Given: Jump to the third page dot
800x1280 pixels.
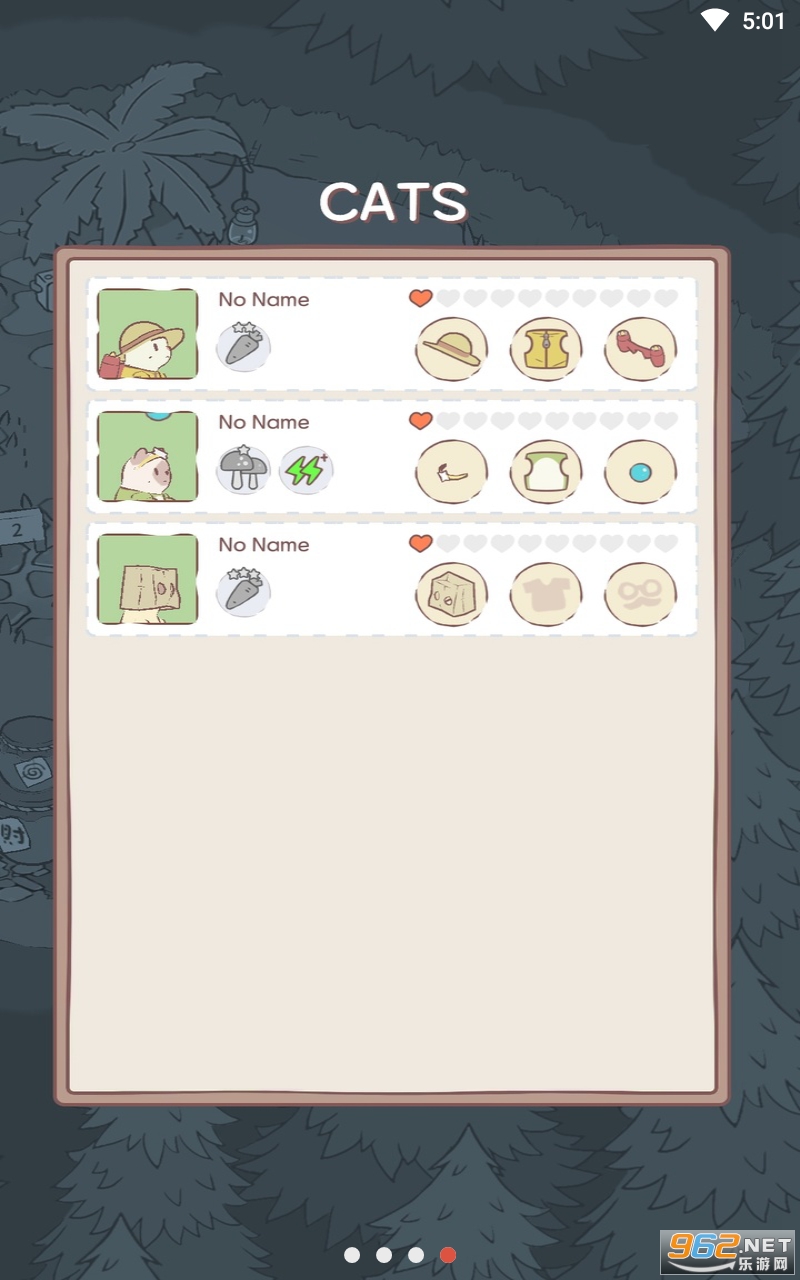Looking at the screenshot, I should coord(416,1255).
